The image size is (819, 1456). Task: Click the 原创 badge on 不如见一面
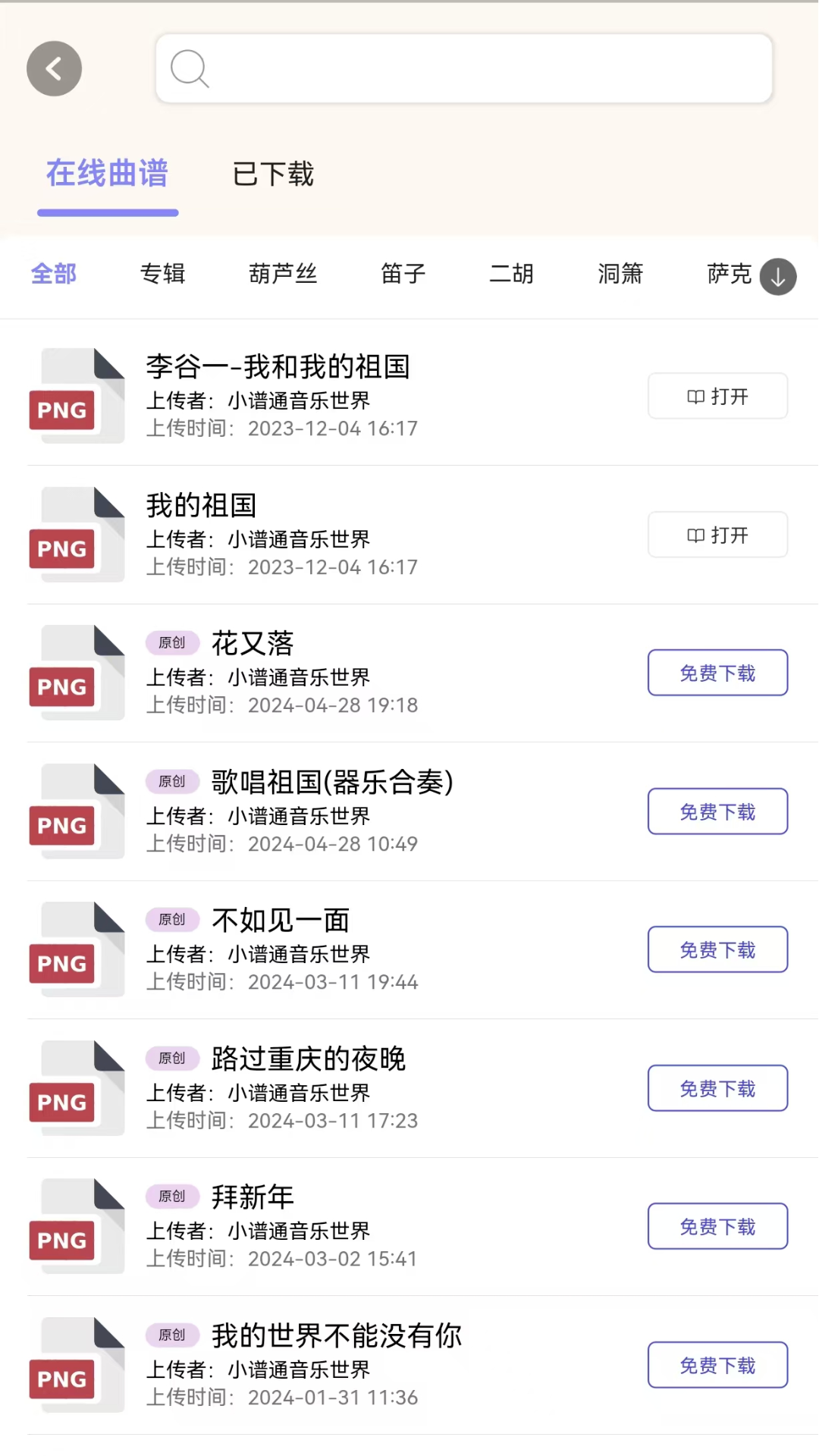coord(172,919)
